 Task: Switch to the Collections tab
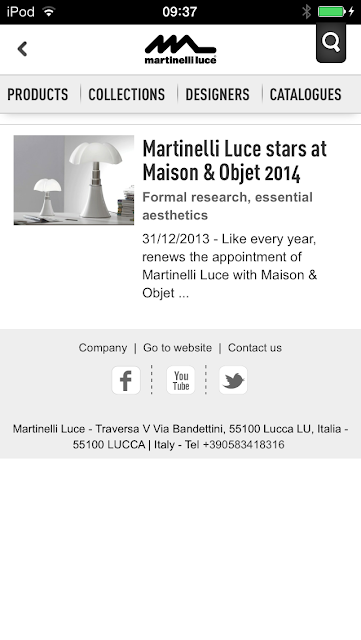pos(127,94)
